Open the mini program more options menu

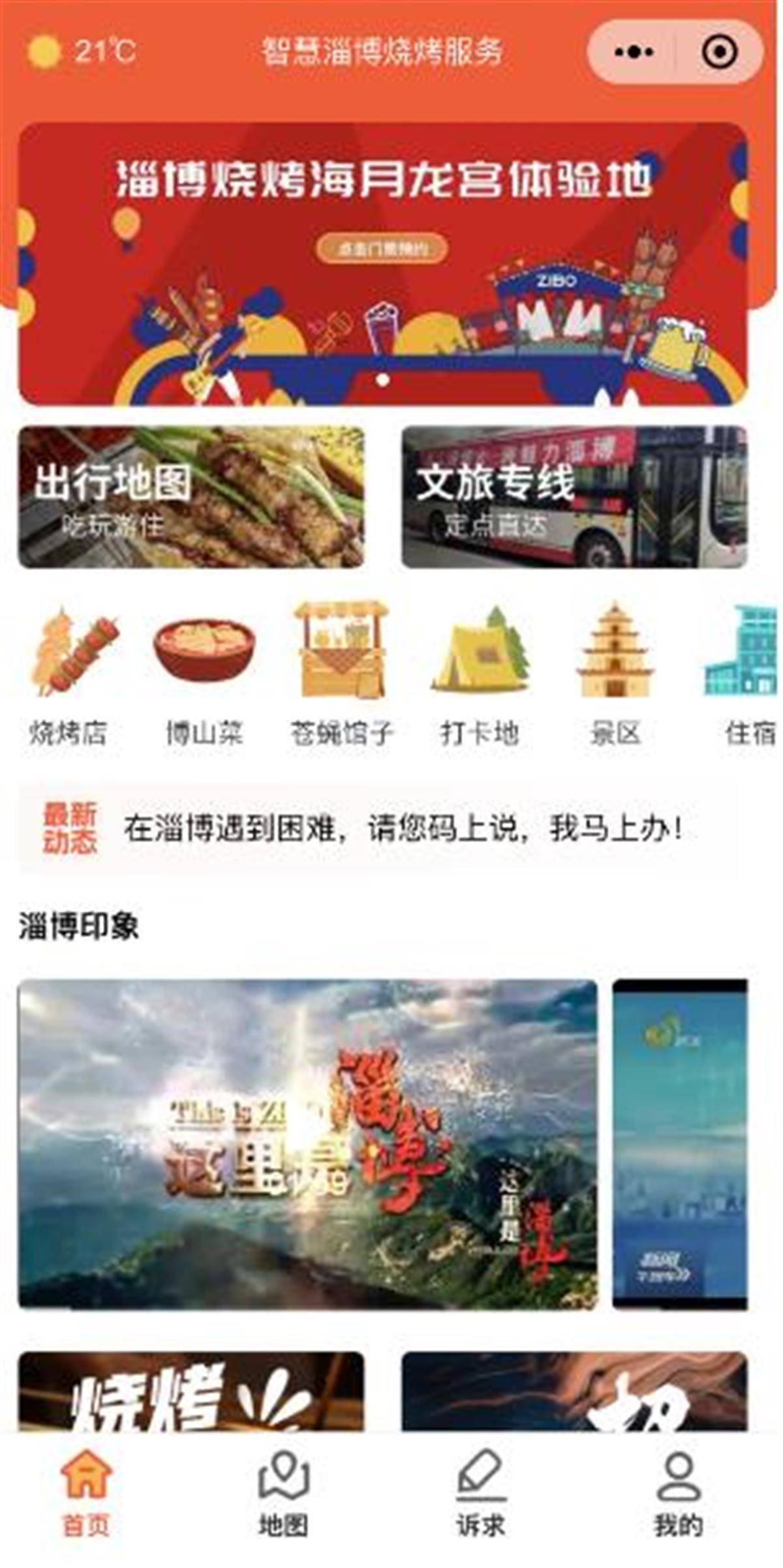coord(634,52)
